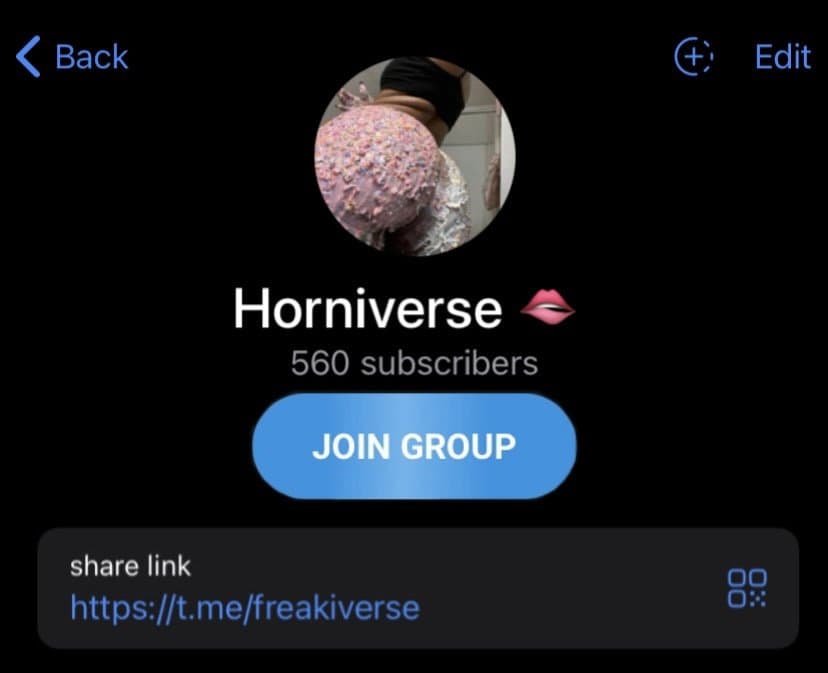This screenshot has width=828, height=673.
Task: Go back to the previous screen
Action: pyautogui.click(x=73, y=57)
